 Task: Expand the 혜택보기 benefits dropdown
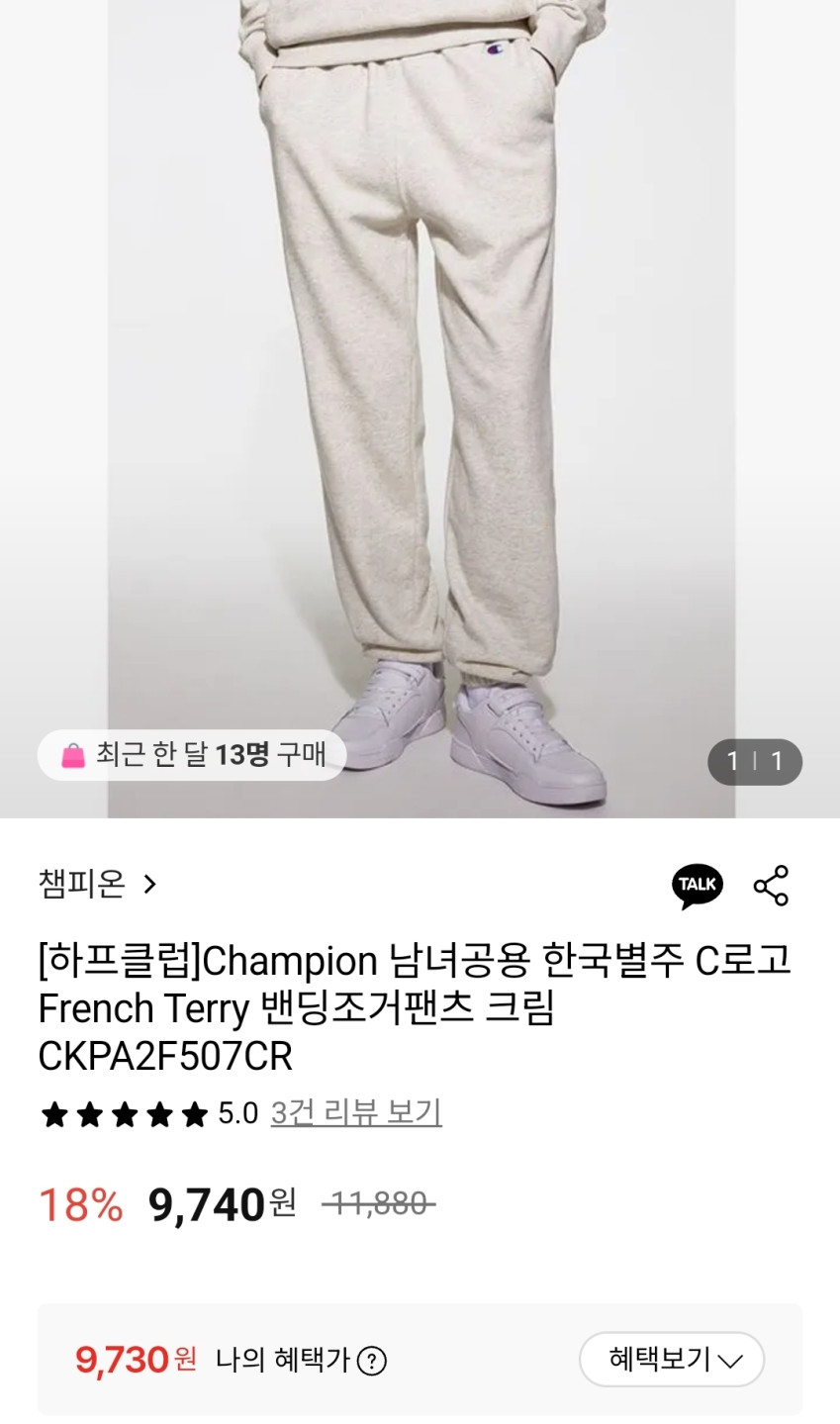(x=672, y=1360)
